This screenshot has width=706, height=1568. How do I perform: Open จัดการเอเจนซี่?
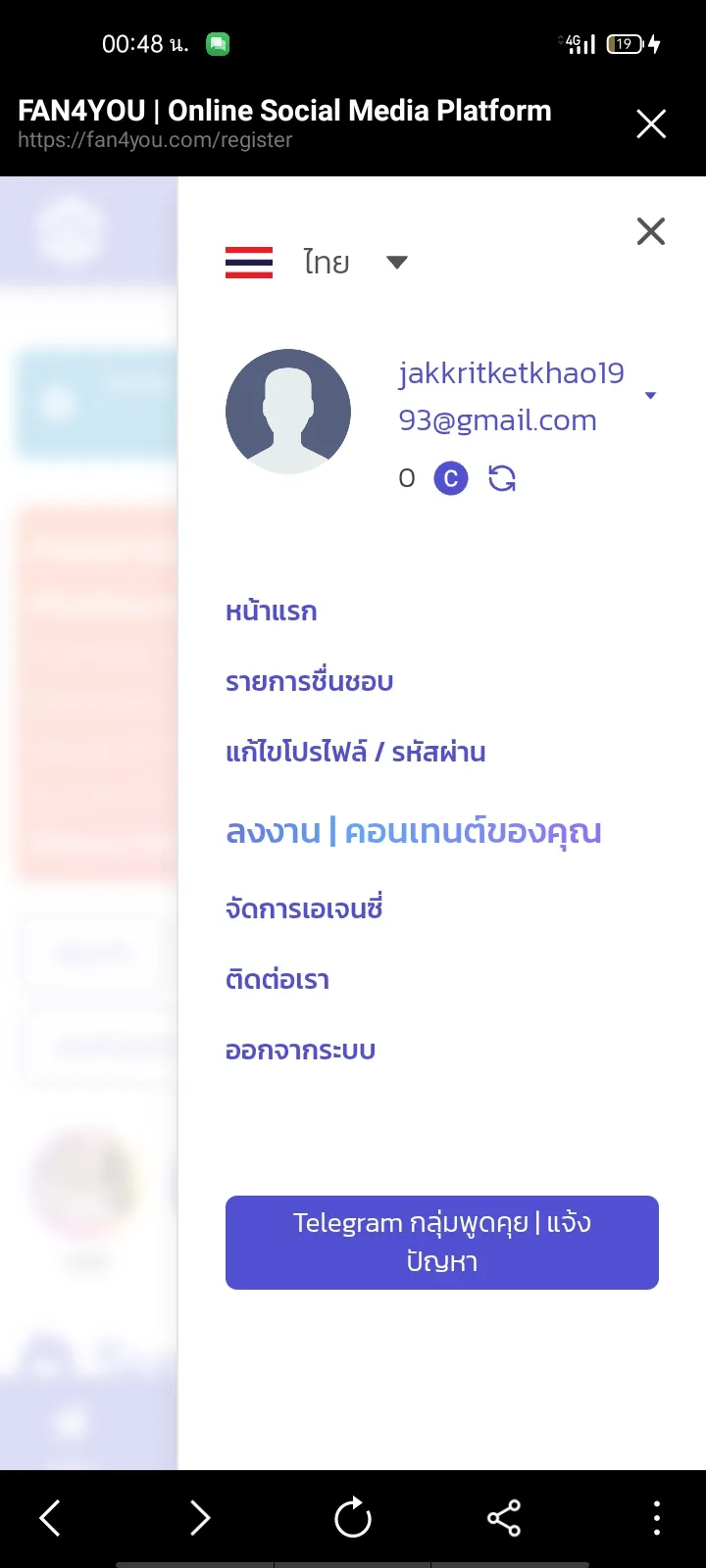304,908
